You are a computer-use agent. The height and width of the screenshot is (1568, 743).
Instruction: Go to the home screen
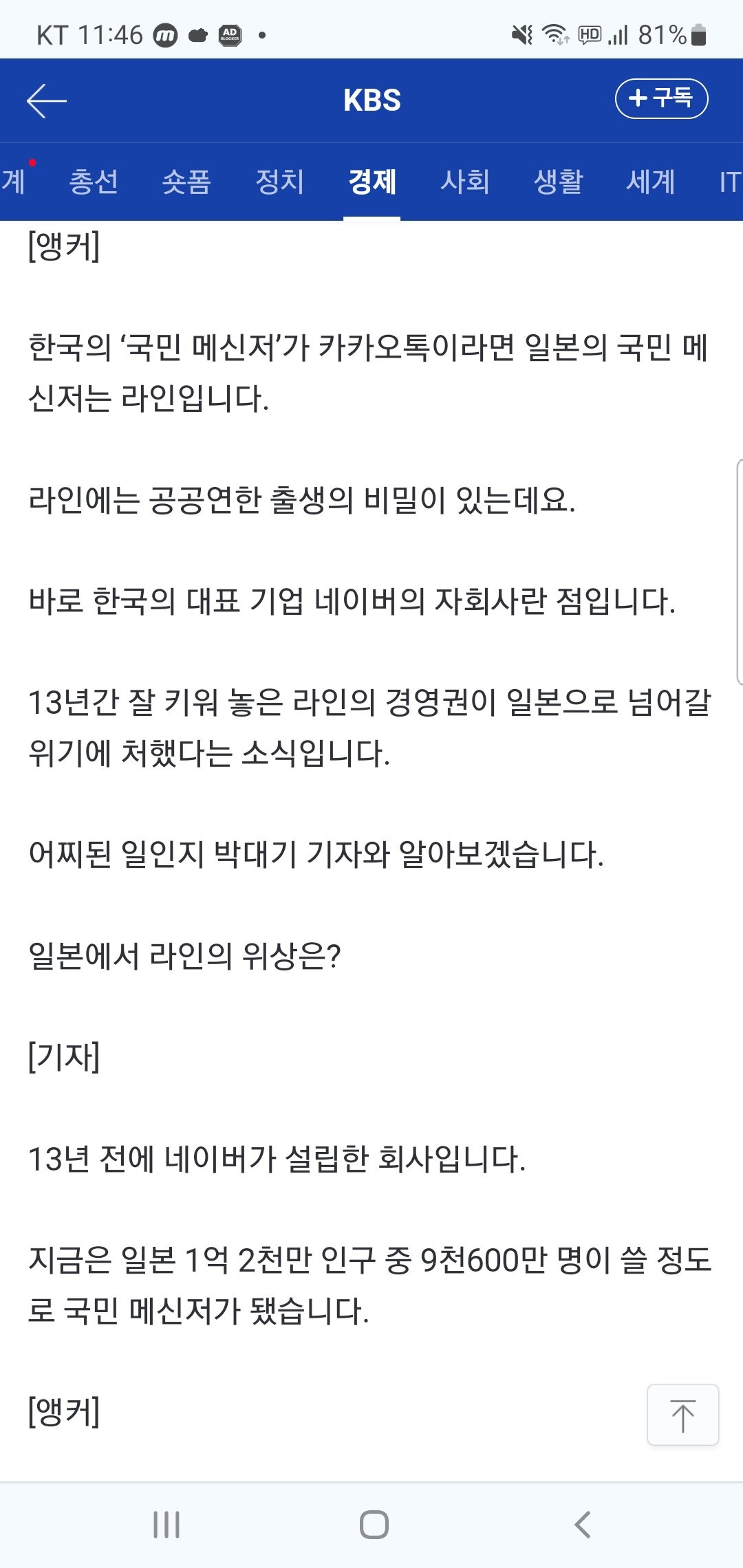[374, 1525]
